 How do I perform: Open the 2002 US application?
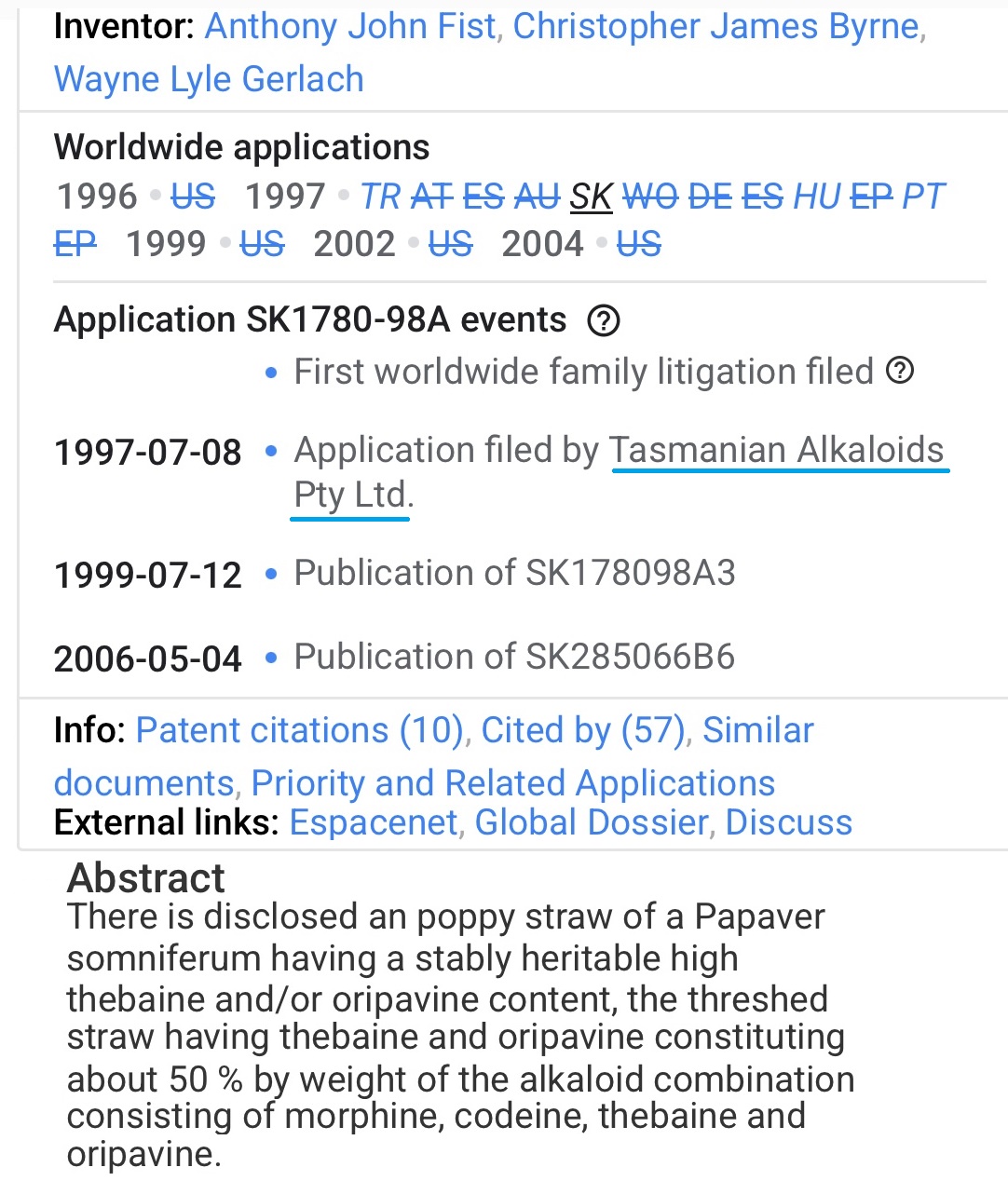[x=450, y=244]
